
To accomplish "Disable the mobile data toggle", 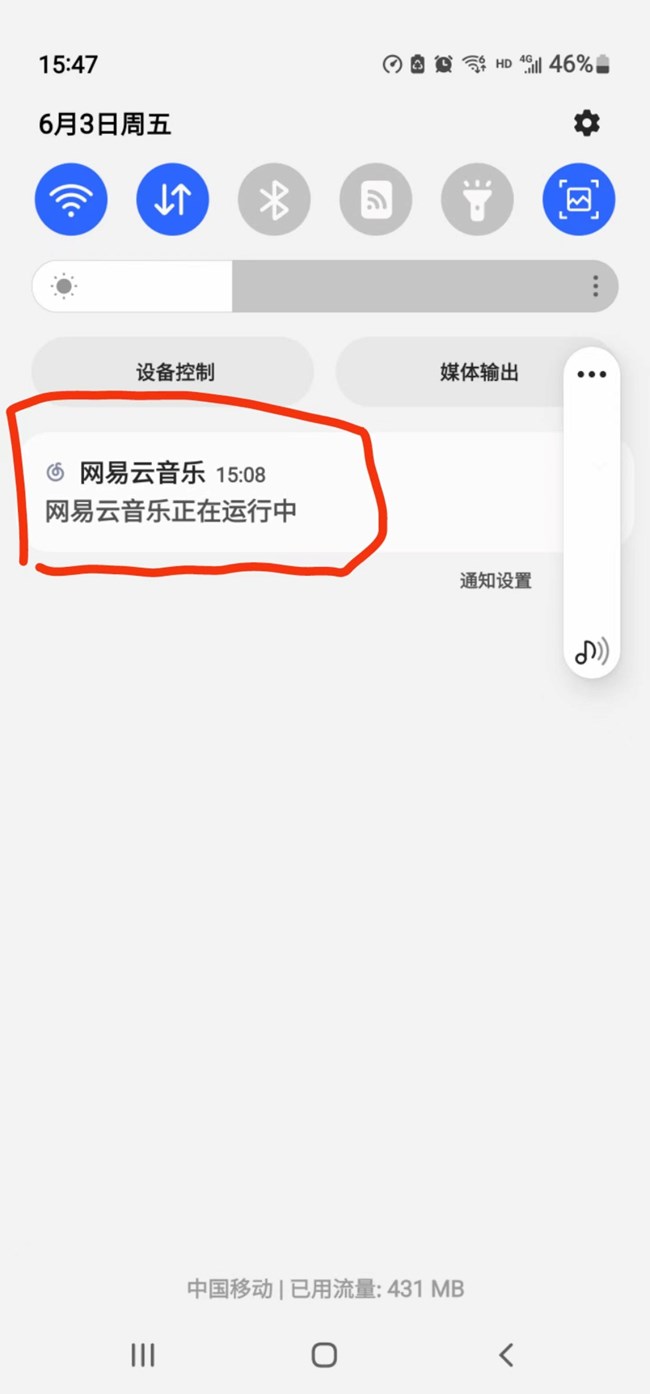I will [x=173, y=200].
